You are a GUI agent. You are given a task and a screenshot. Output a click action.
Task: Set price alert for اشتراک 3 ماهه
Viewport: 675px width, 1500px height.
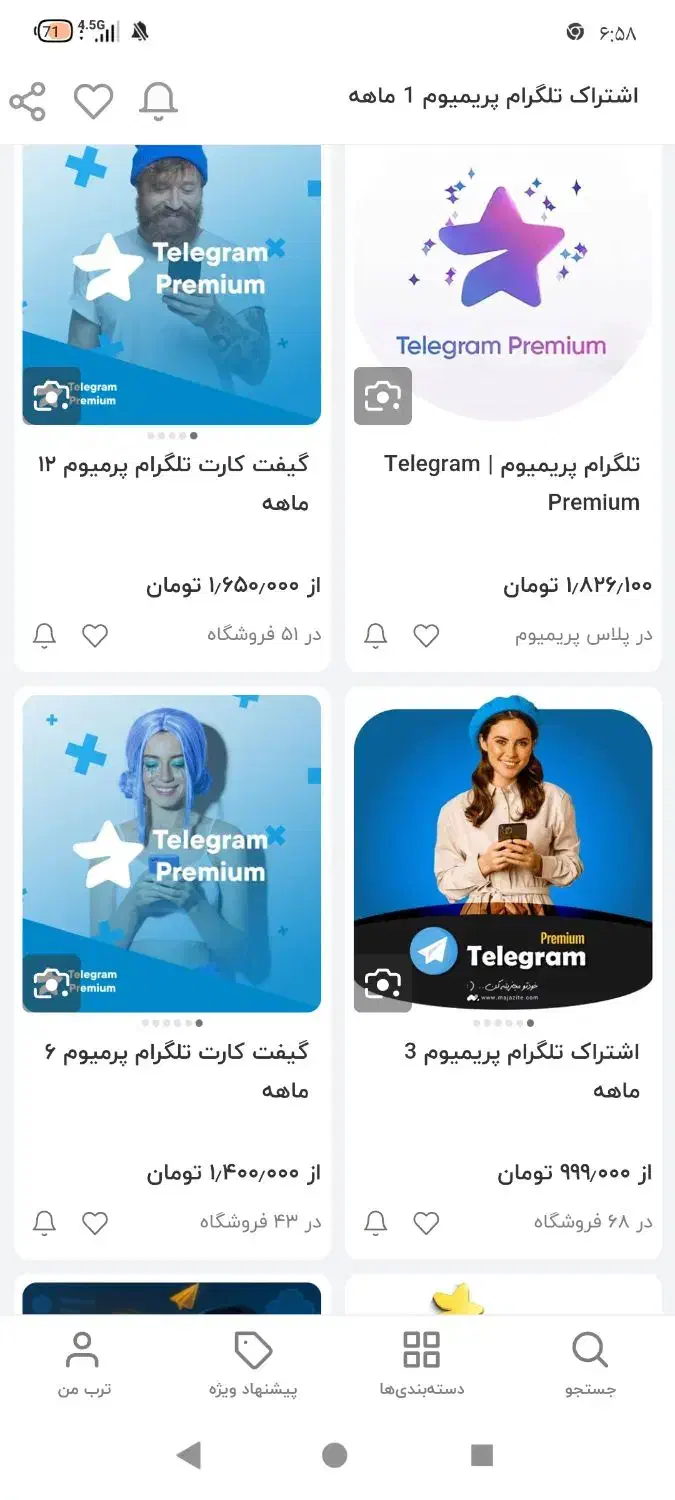click(x=376, y=1222)
